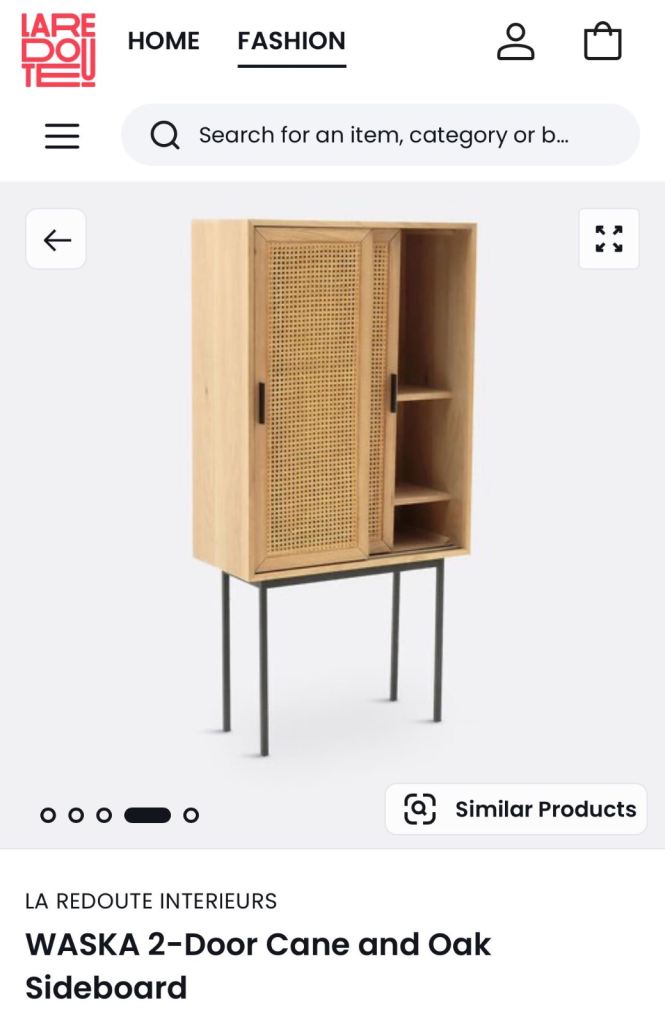Image resolution: width=665 pixels, height=1024 pixels.
Task: Jump to the last image dot
Action: click(191, 815)
